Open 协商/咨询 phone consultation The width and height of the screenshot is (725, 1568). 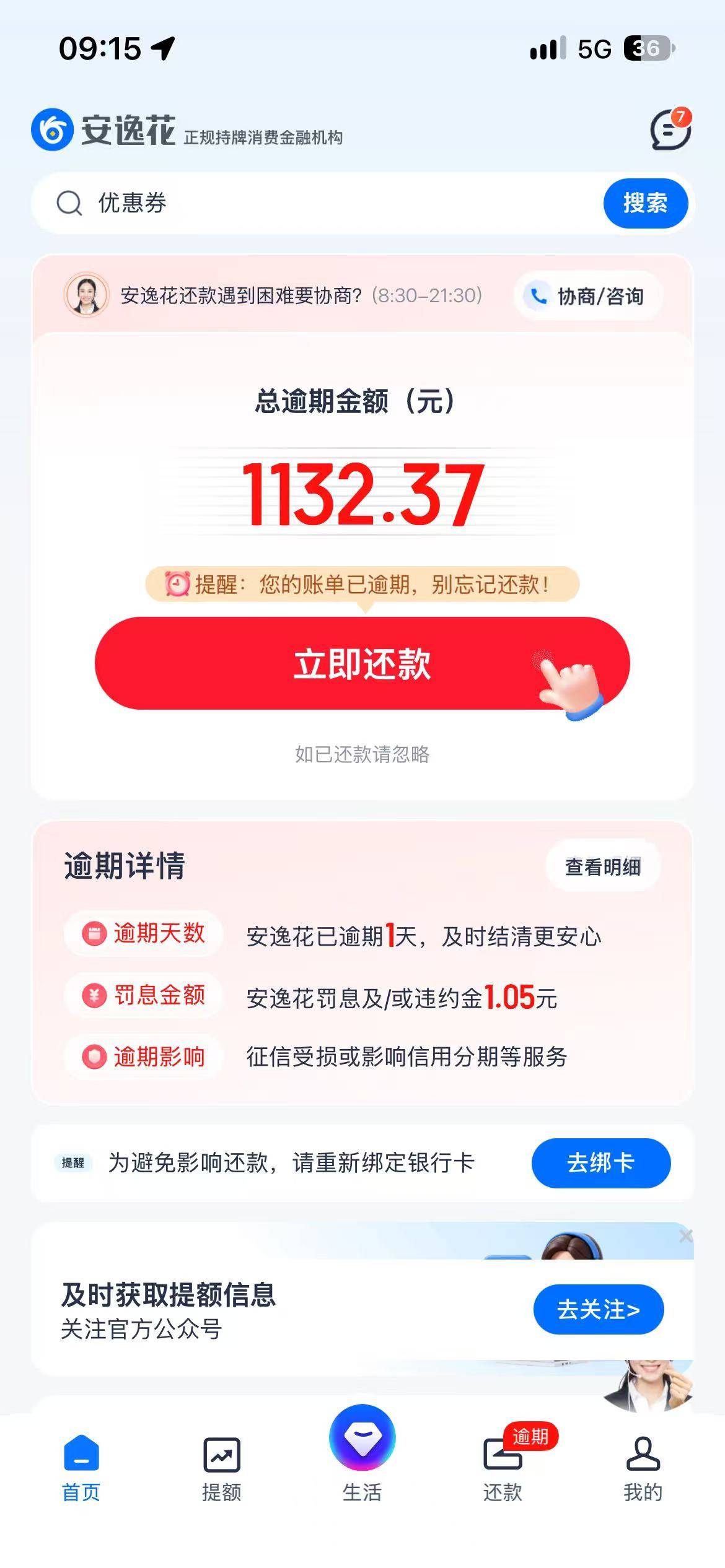pyautogui.click(x=587, y=296)
